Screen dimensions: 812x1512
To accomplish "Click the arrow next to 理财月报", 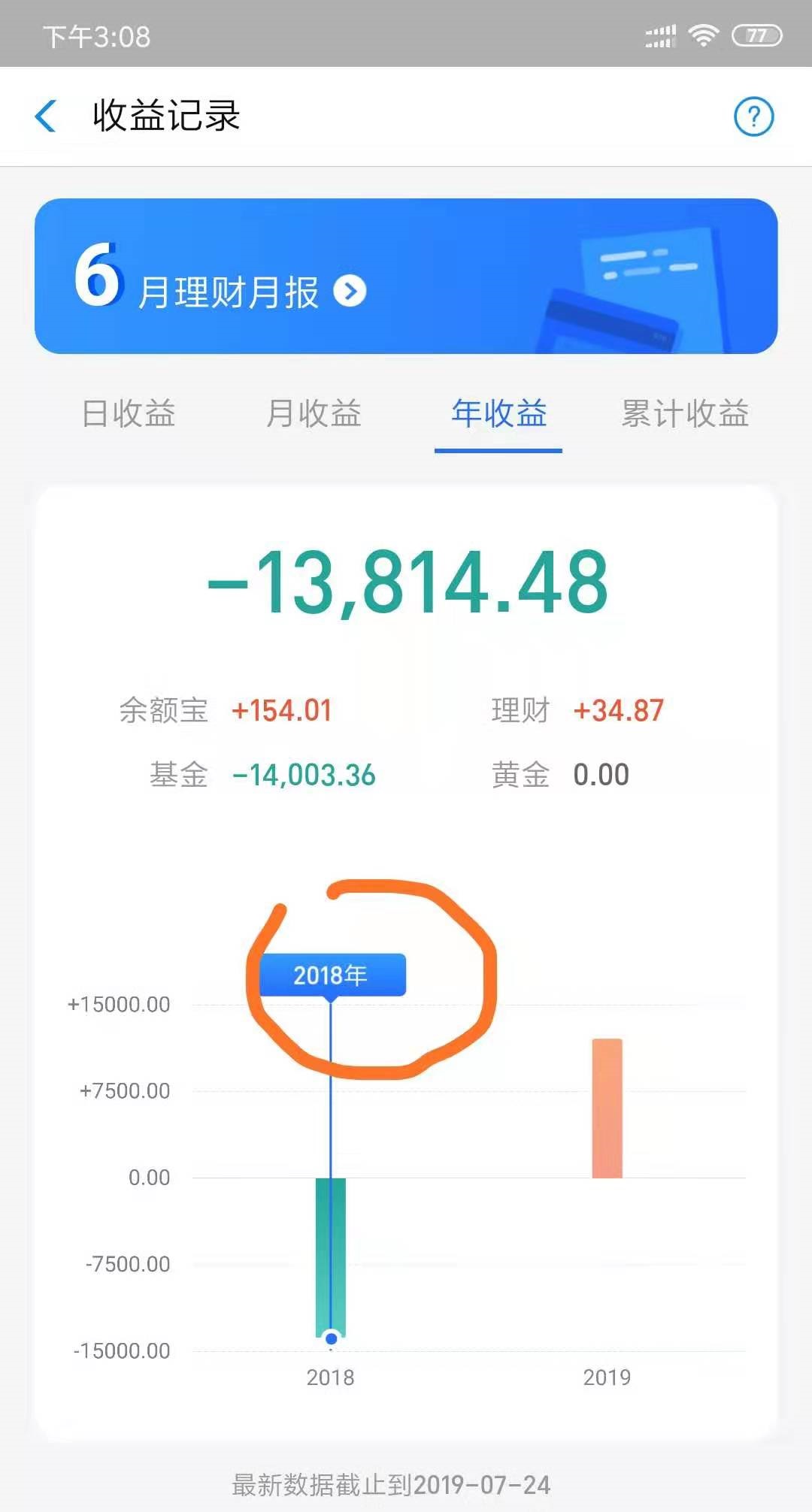I will 350,292.
